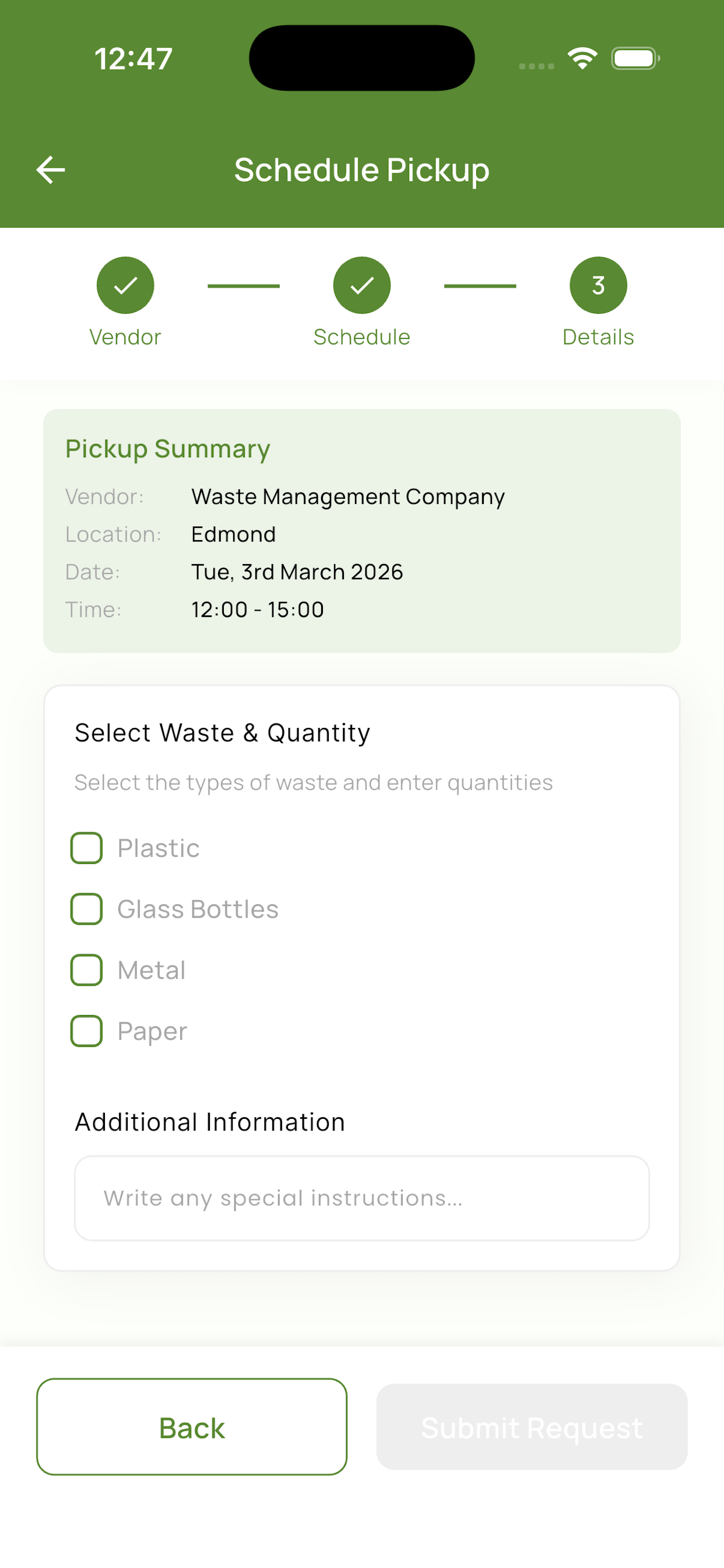The width and height of the screenshot is (724, 1568).
Task: Tap the clock showing 12:47
Action: click(x=133, y=58)
